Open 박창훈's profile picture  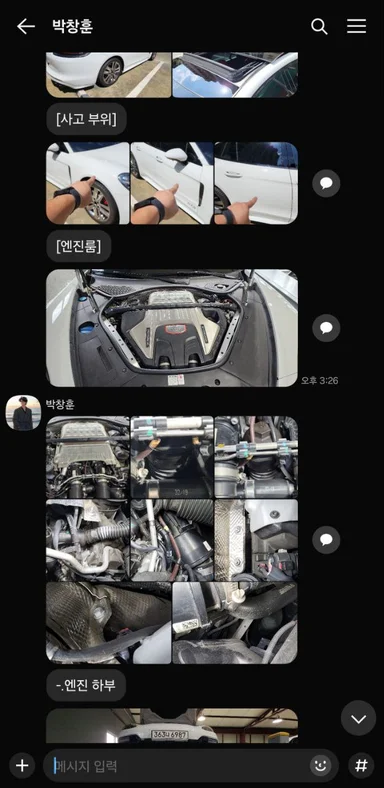click(23, 413)
